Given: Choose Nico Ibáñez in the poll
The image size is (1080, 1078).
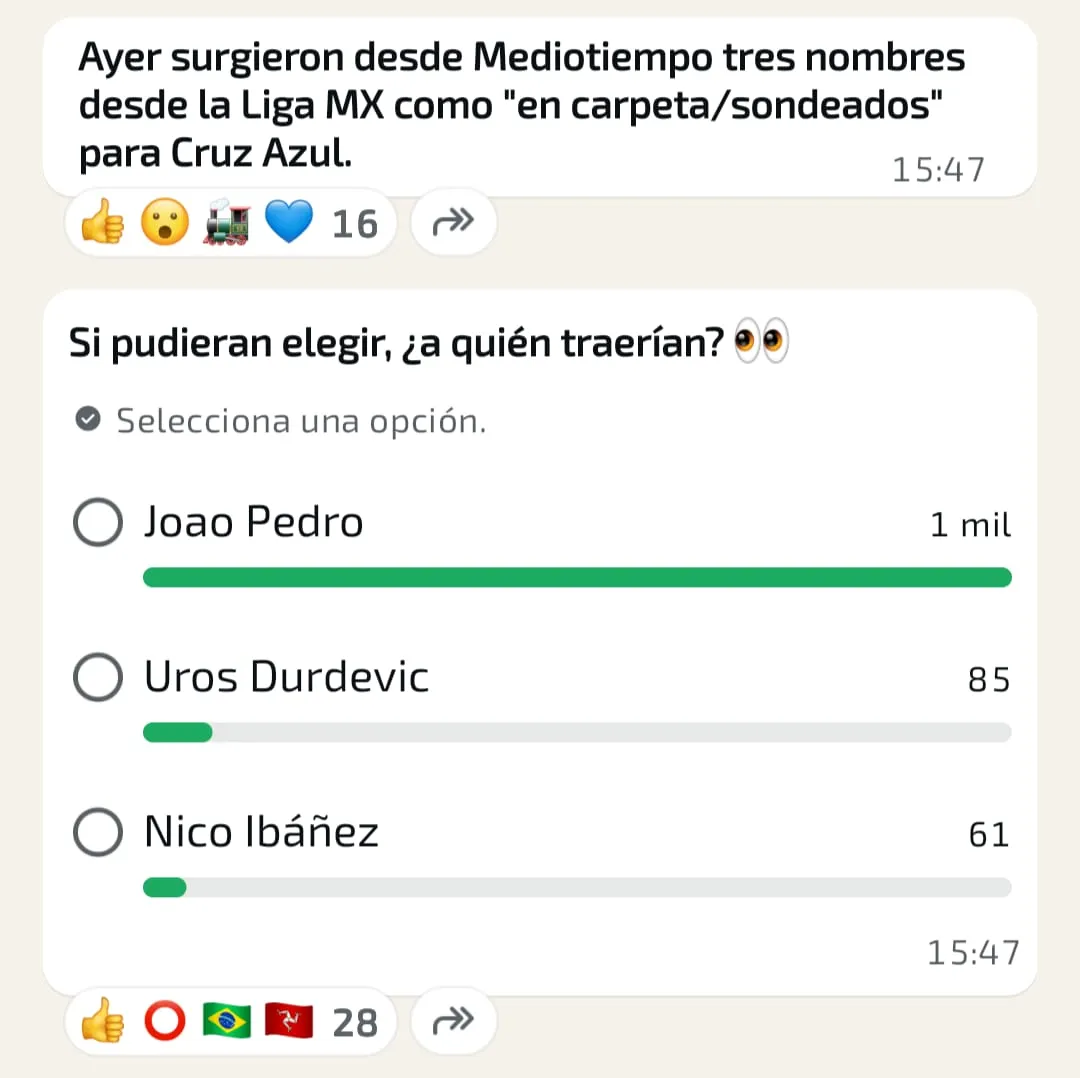Looking at the screenshot, I should click(98, 833).
